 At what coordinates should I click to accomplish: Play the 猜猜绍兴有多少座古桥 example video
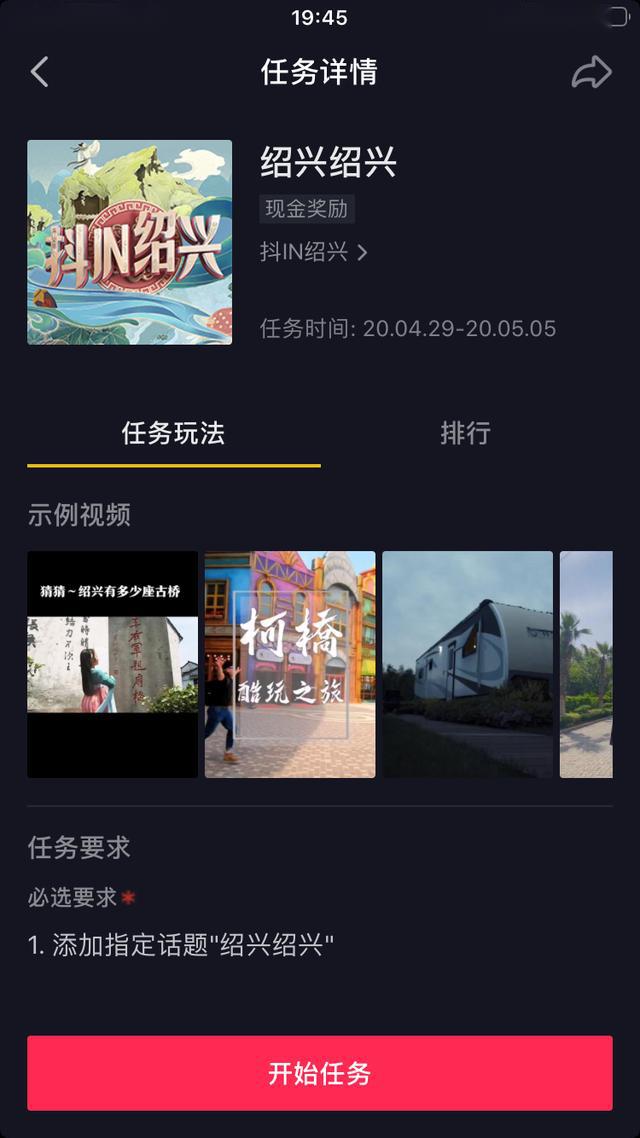tap(112, 664)
